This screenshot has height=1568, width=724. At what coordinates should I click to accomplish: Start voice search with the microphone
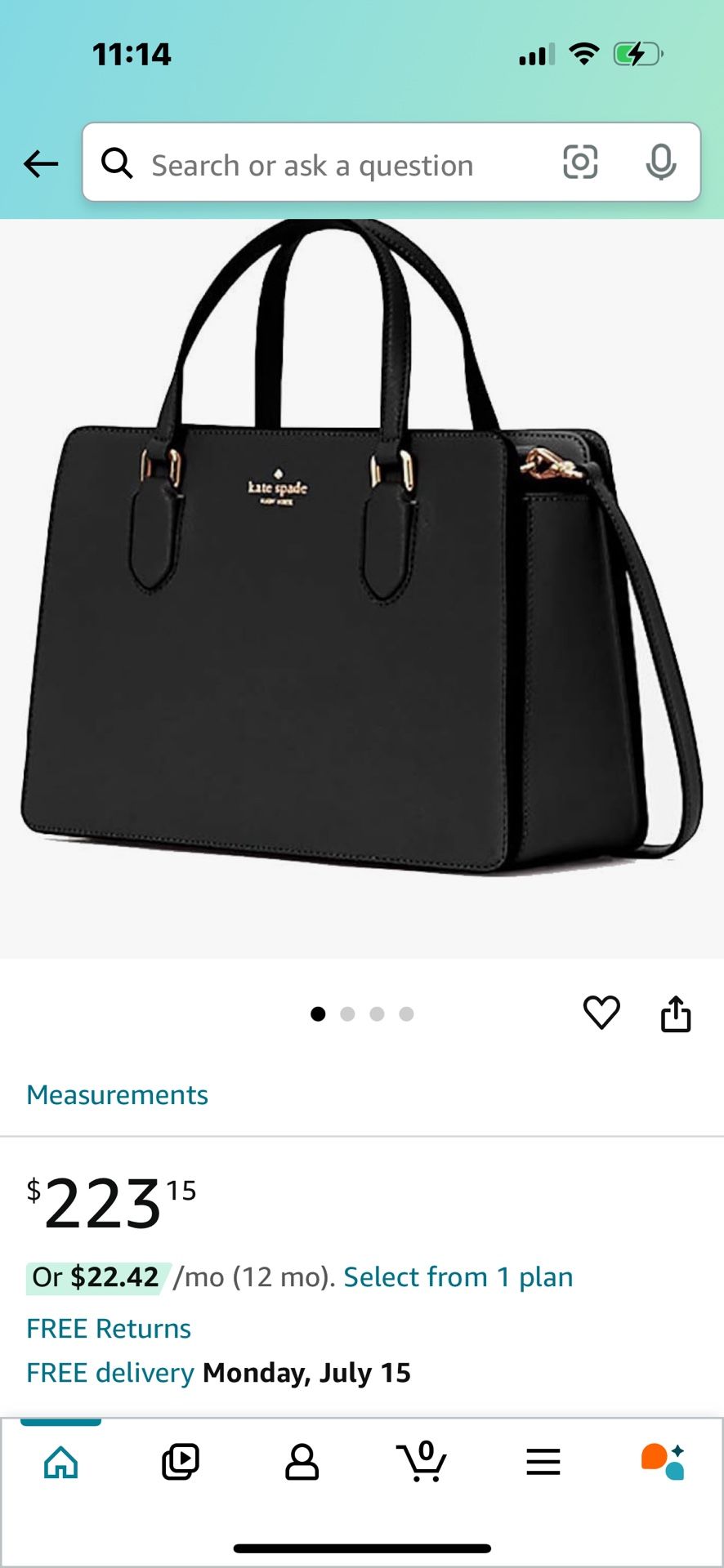coord(660,162)
